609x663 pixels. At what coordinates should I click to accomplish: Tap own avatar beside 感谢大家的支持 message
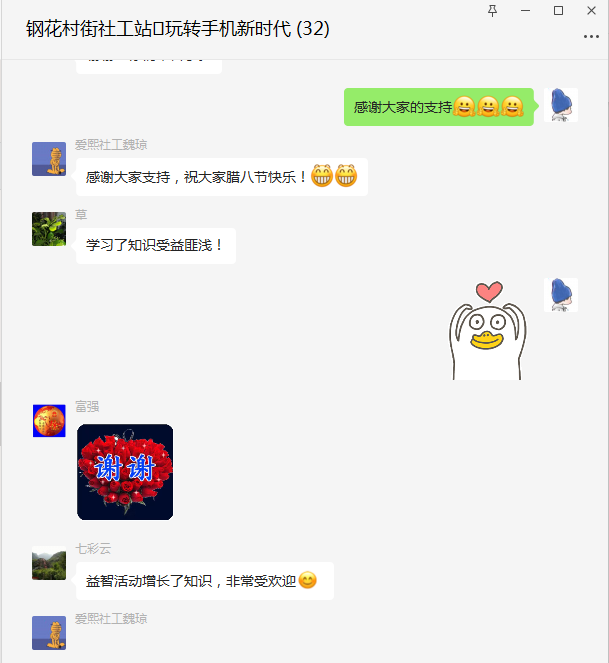point(561,105)
